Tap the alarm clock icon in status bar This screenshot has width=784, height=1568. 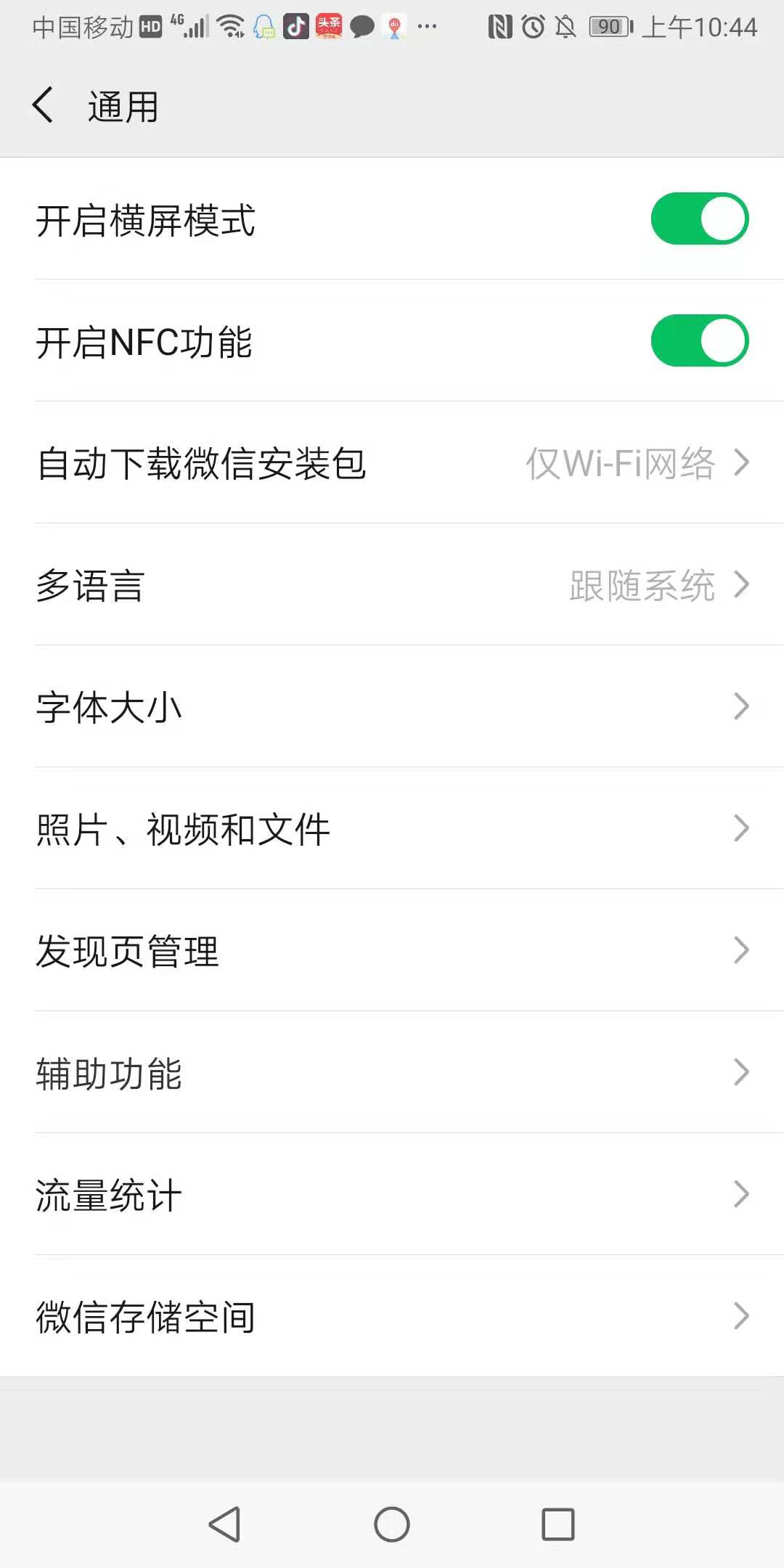[x=534, y=26]
